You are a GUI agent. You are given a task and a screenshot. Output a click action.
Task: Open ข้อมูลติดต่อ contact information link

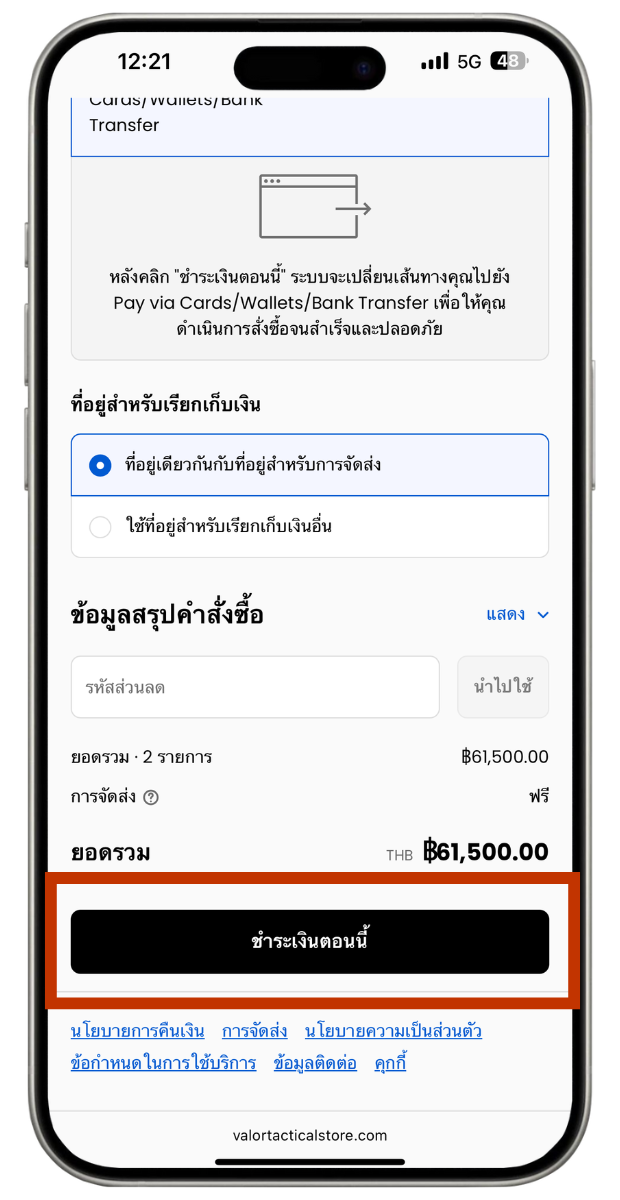click(315, 1063)
